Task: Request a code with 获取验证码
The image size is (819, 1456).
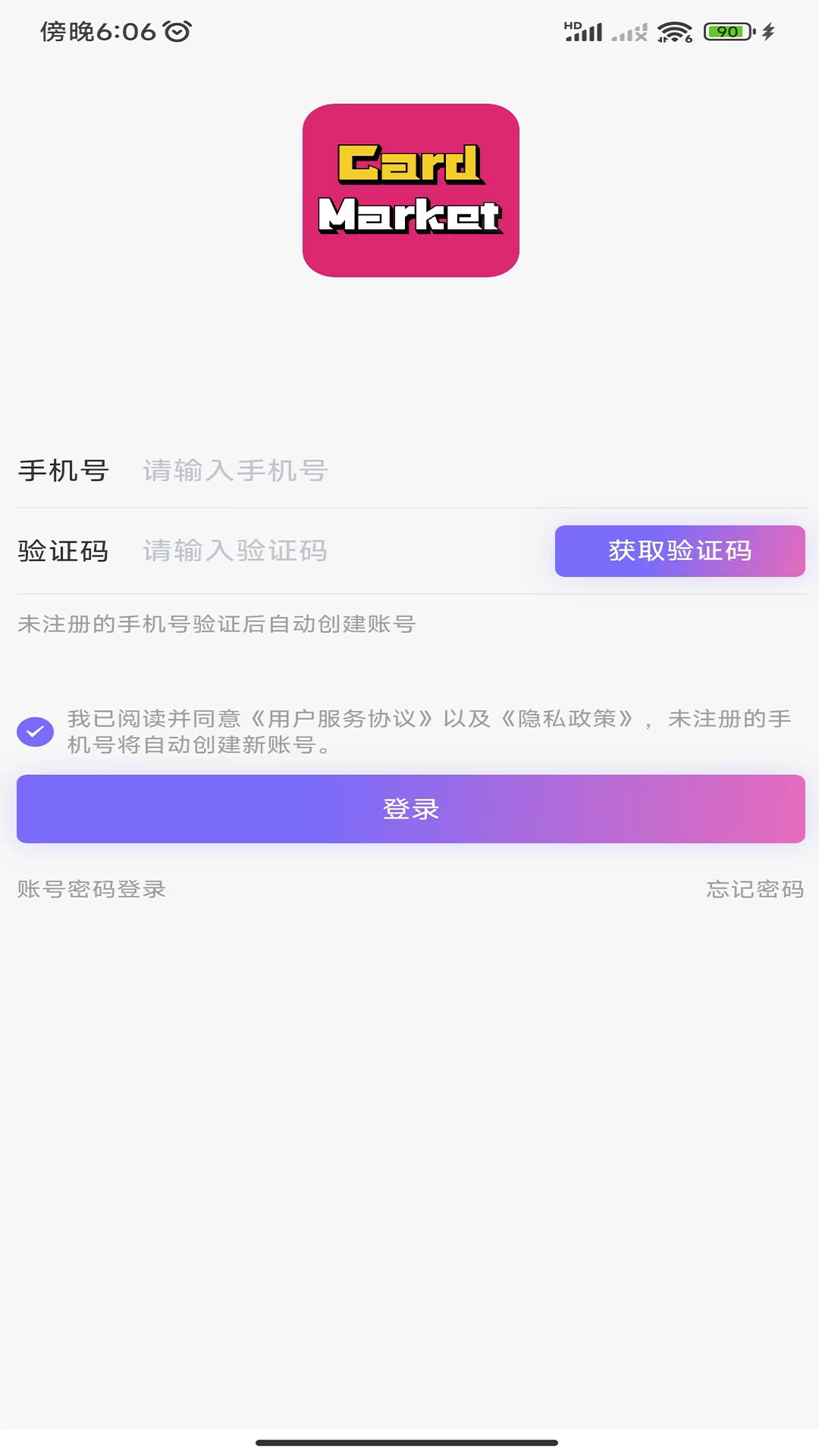Action: pos(679,551)
